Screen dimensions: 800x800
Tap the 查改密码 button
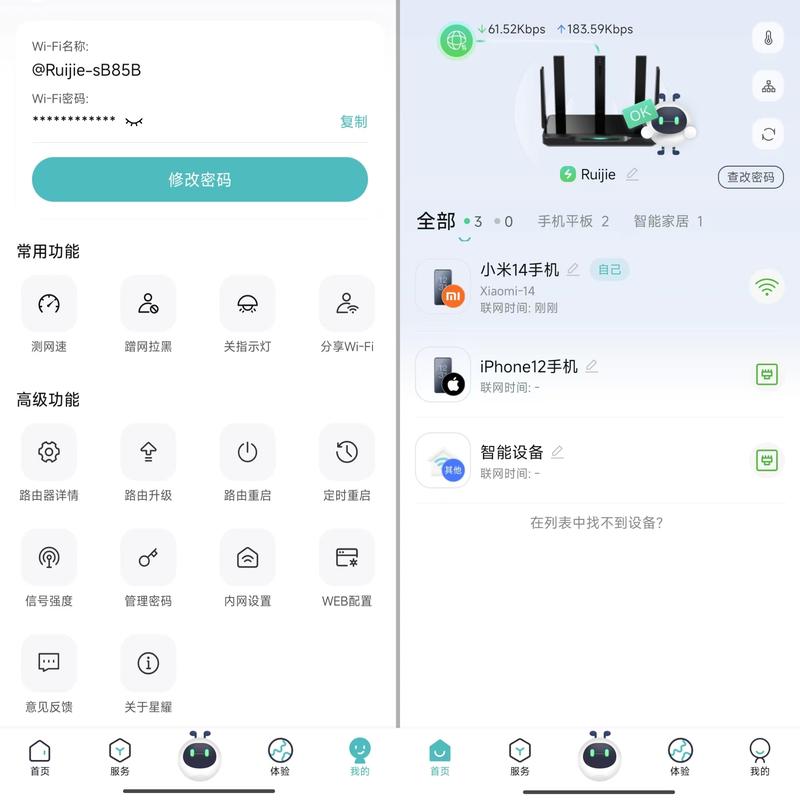click(x=750, y=177)
